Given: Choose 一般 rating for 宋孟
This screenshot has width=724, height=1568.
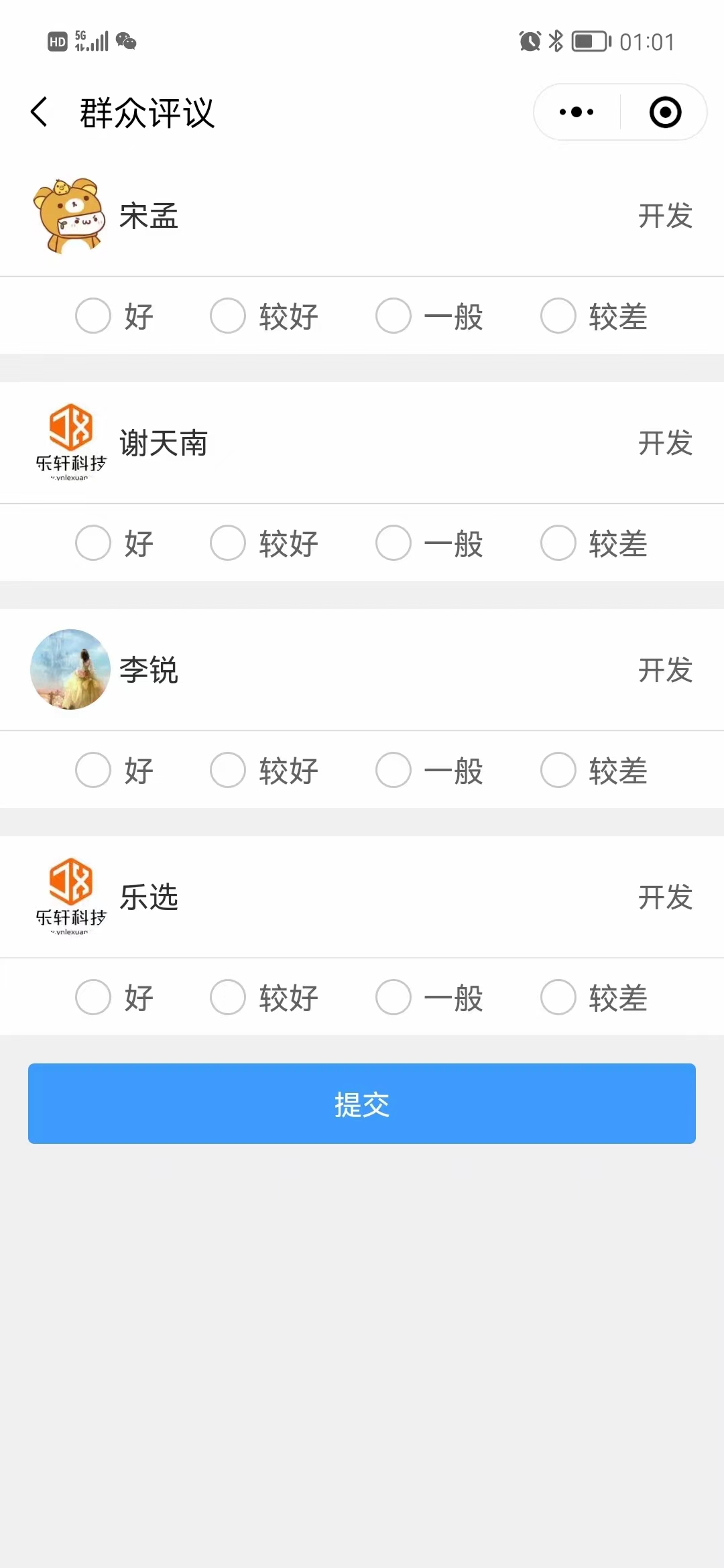Looking at the screenshot, I should [x=394, y=316].
